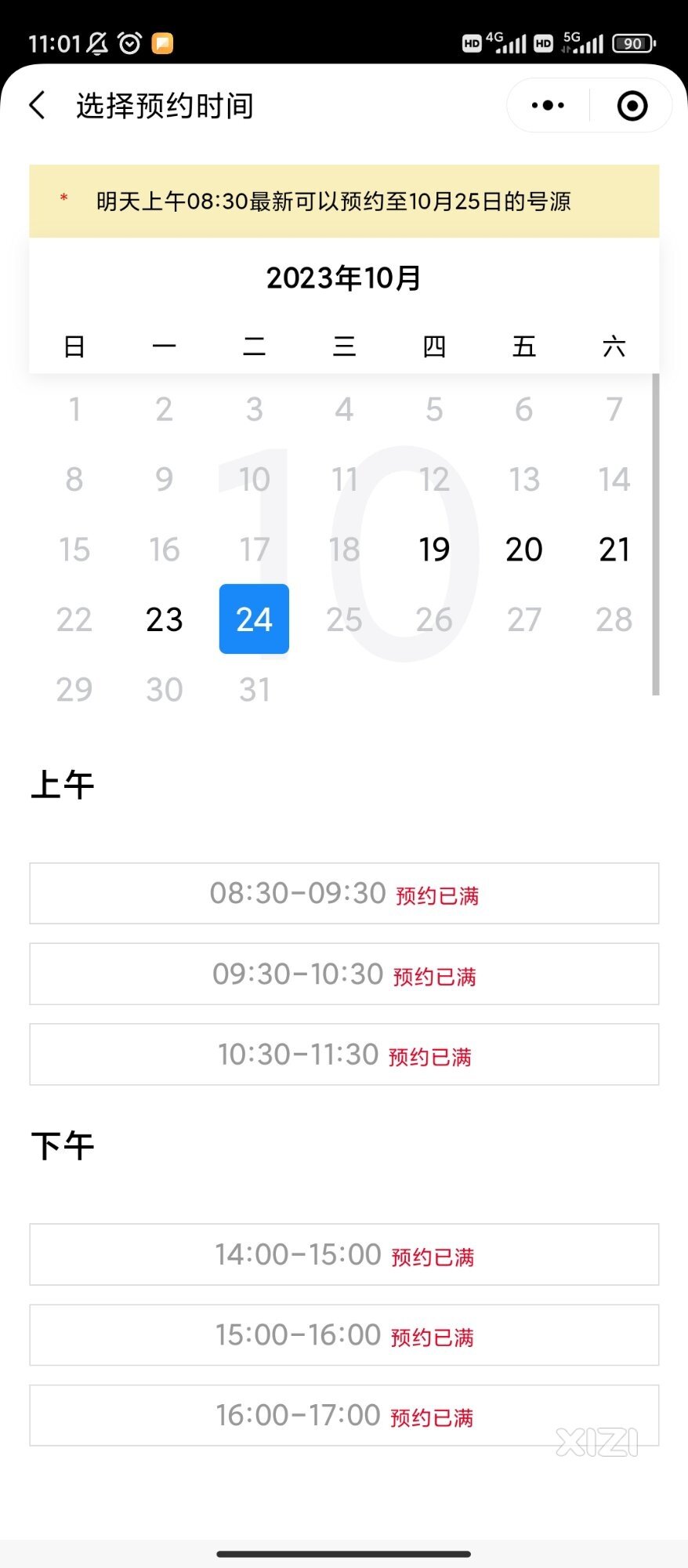Select October 19 on the calendar
Image resolution: width=688 pixels, height=1568 pixels.
point(434,550)
